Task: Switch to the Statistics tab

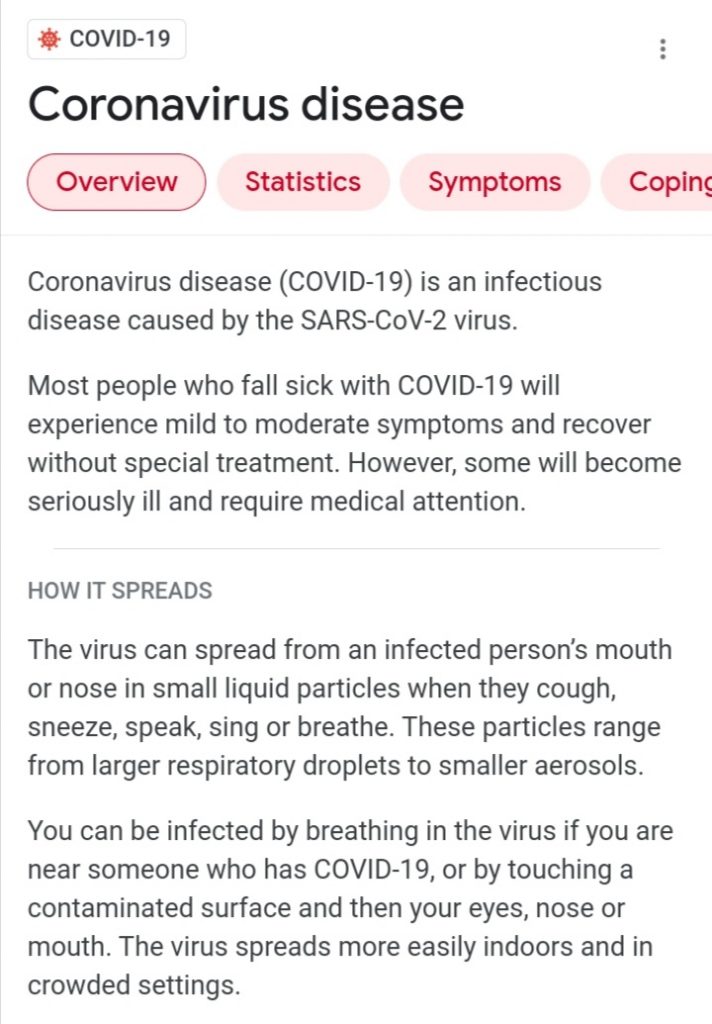Action: pos(303,182)
